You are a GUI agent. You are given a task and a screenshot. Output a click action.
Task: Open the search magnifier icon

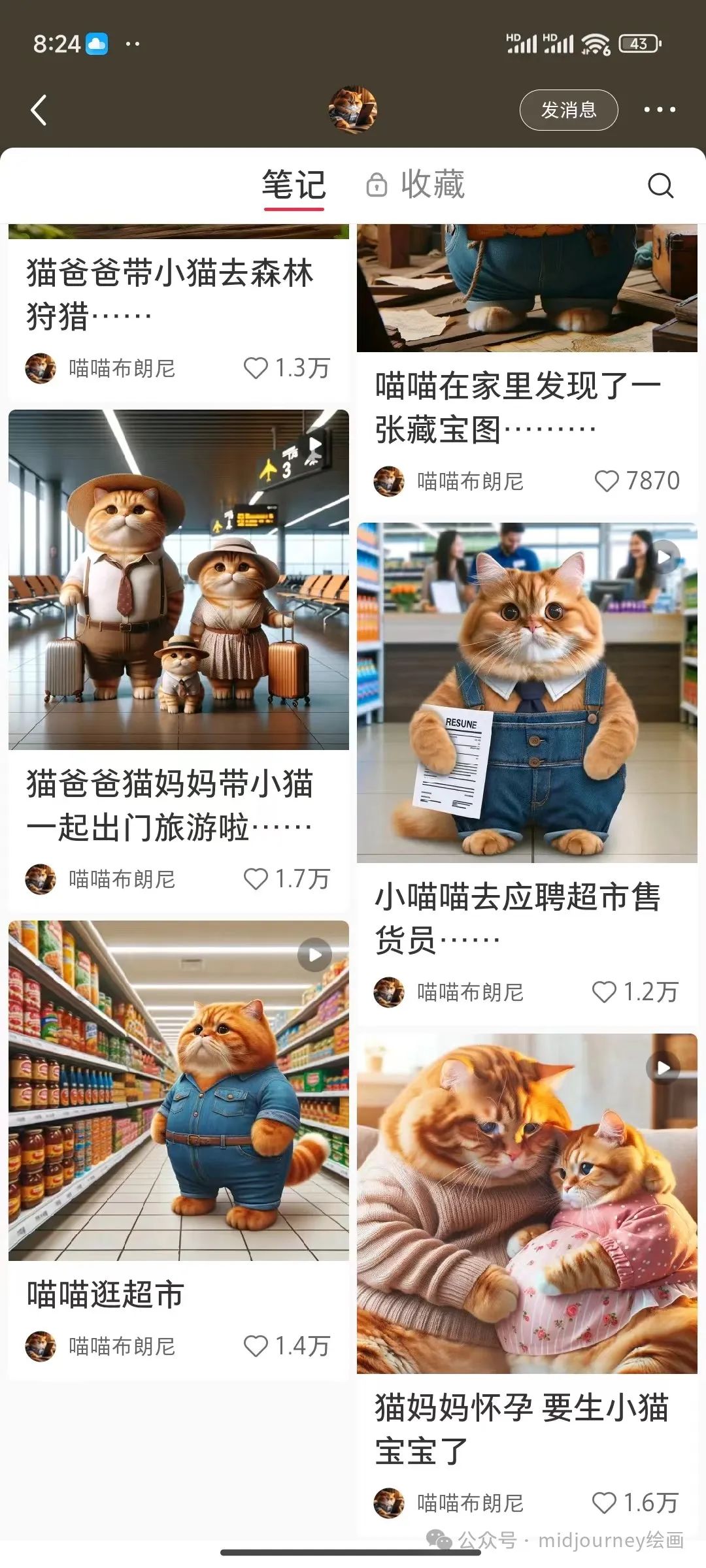660,186
